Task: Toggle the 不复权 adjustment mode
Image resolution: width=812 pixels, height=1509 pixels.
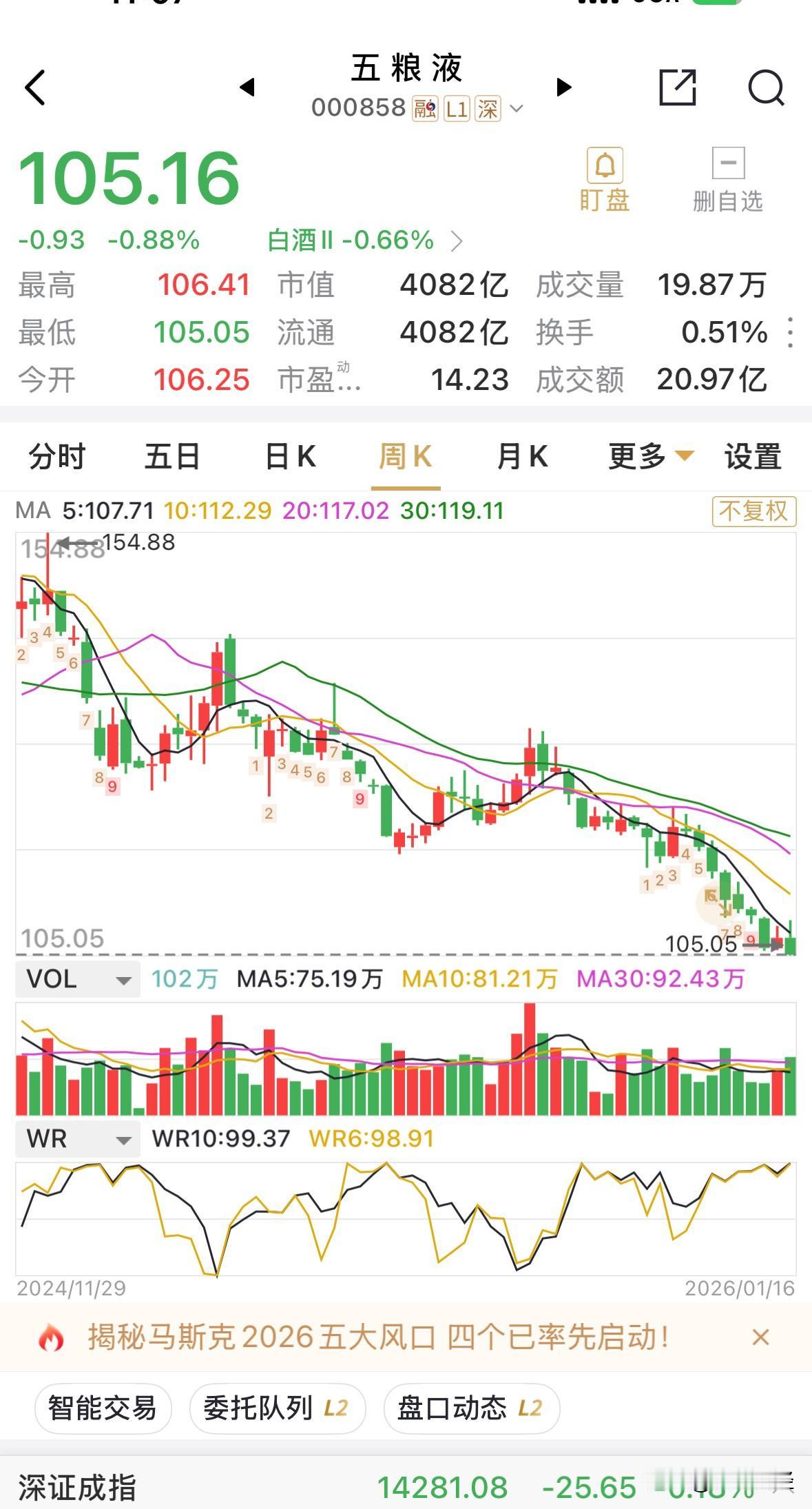Action: pyautogui.click(x=753, y=513)
